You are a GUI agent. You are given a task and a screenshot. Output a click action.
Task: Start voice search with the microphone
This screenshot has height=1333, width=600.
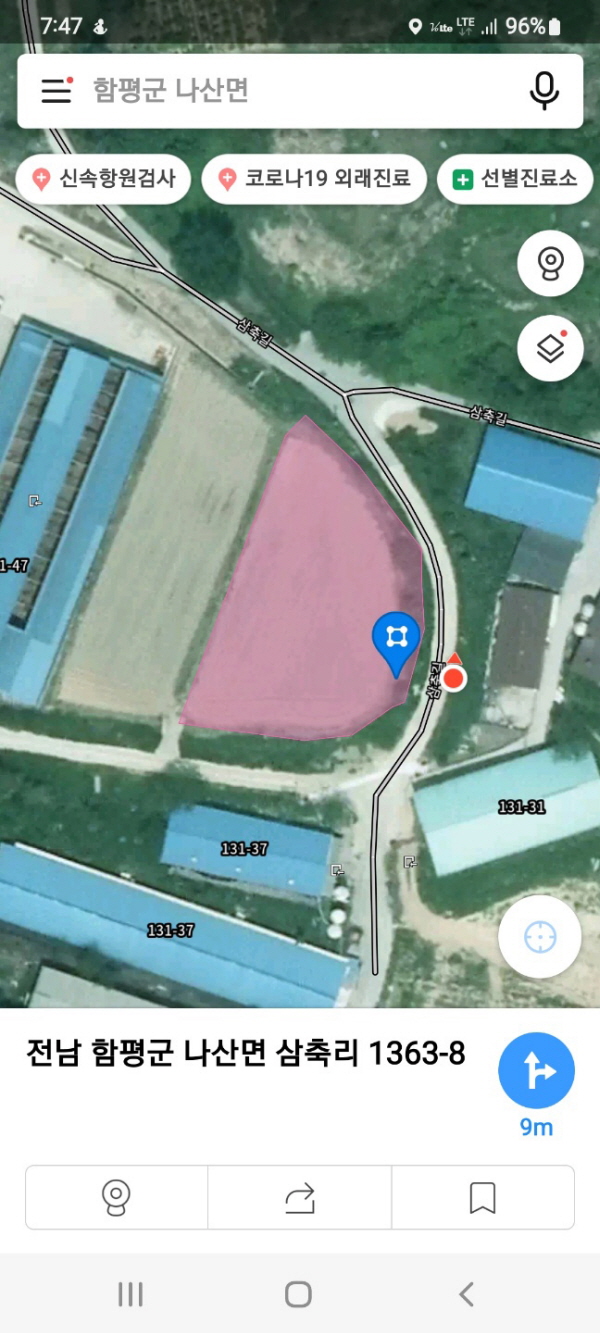[x=544, y=91]
